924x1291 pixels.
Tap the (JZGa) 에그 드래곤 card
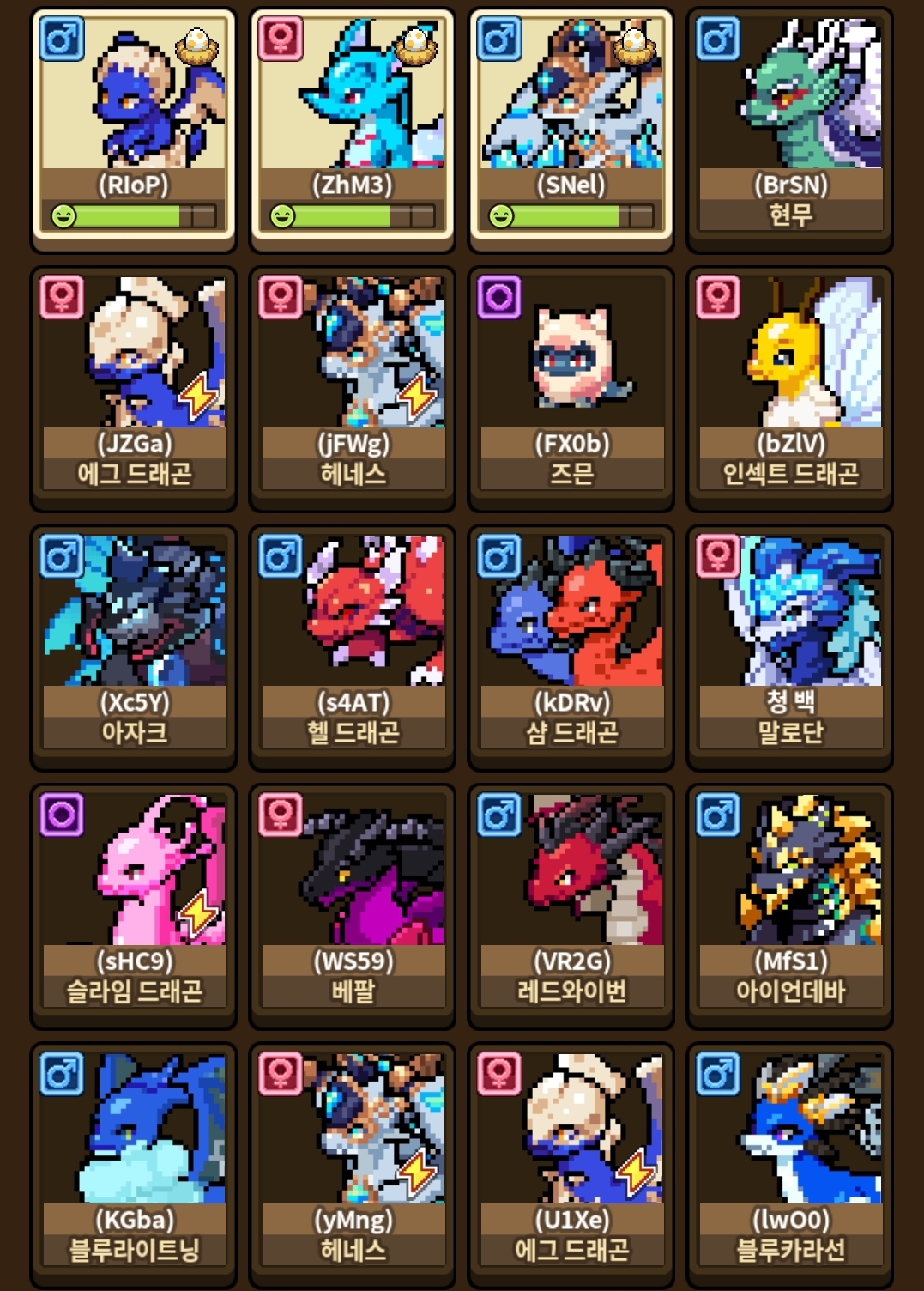133,388
